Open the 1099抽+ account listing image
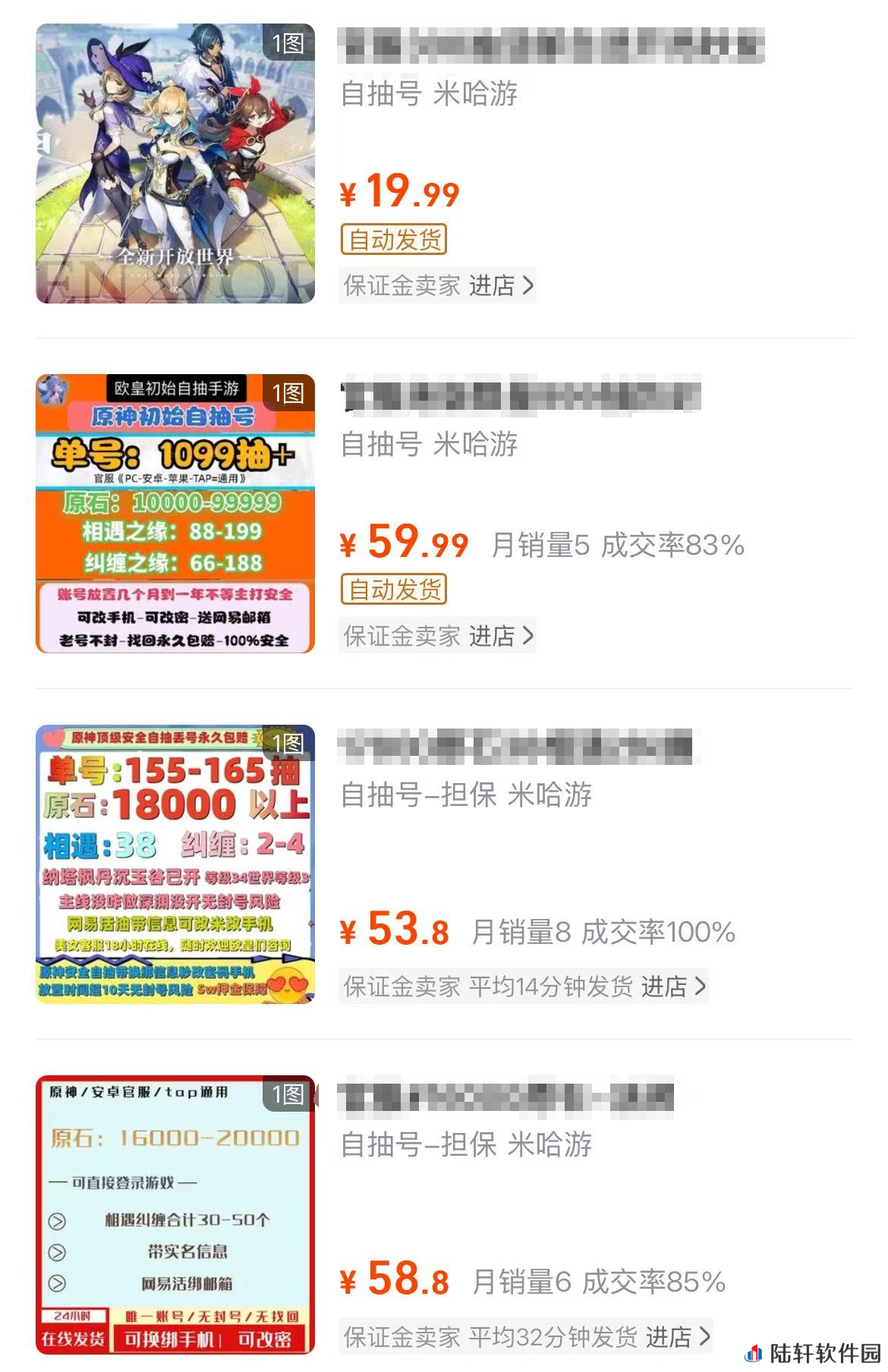 coord(175,514)
